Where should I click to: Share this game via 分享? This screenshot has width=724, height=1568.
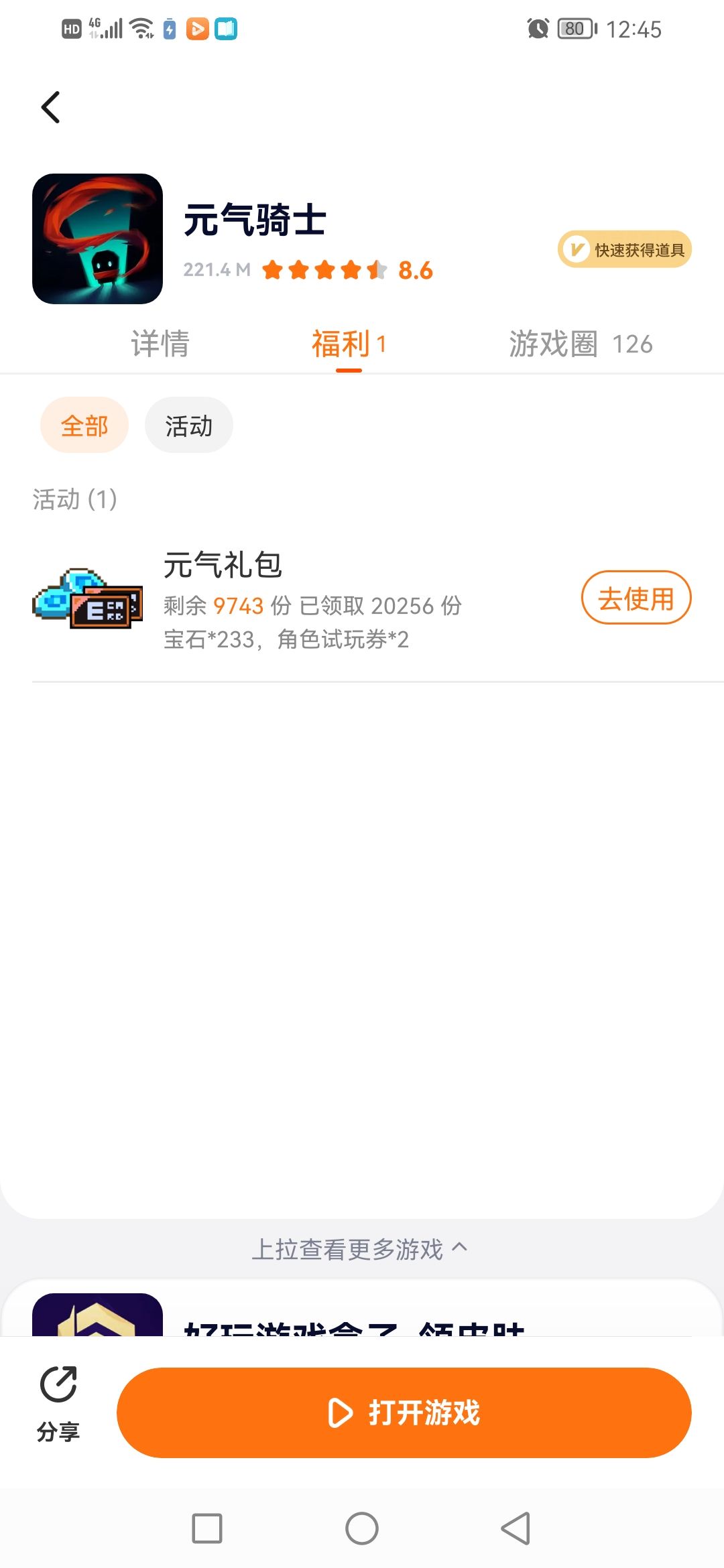[58, 1404]
